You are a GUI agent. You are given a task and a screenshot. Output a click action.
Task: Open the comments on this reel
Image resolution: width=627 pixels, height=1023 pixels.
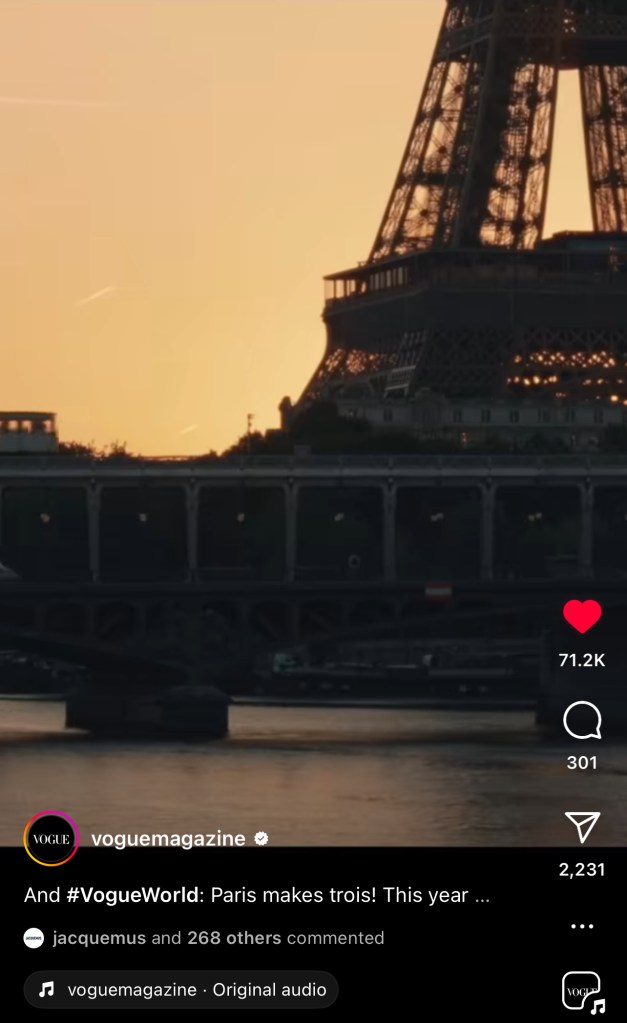(x=581, y=720)
